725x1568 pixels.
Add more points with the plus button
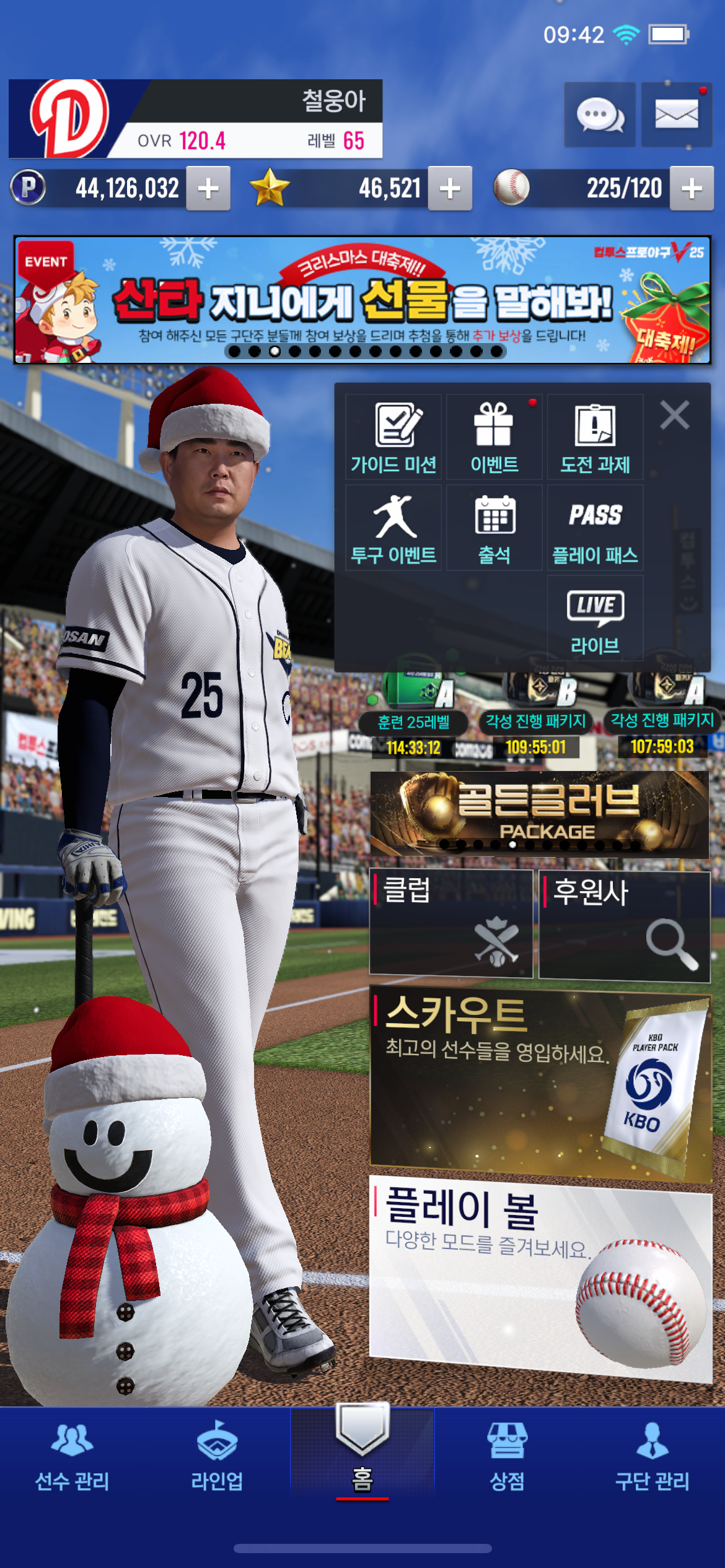click(208, 188)
